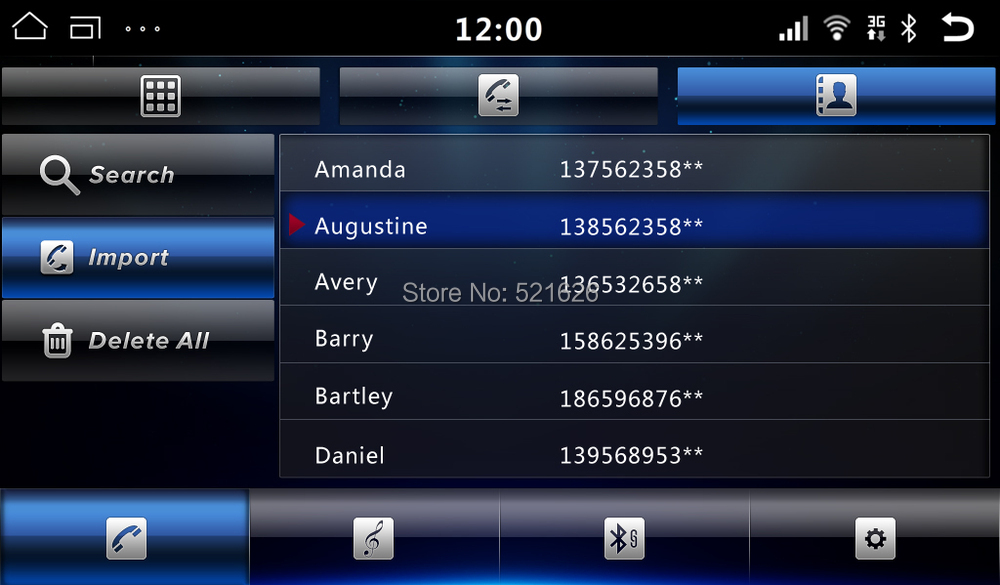Open the call log tab
The image size is (1000, 585).
(498, 96)
